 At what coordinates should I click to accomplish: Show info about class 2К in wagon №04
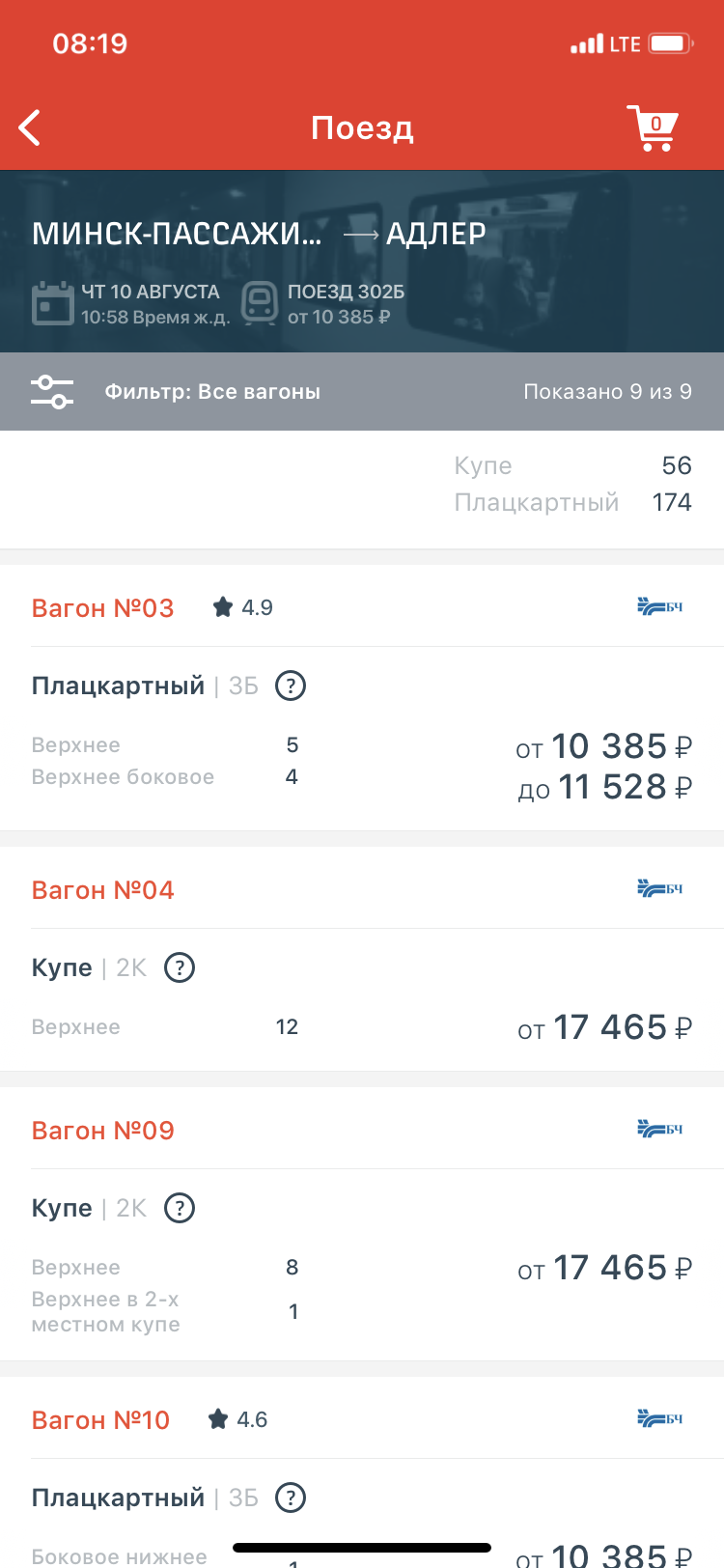180,967
